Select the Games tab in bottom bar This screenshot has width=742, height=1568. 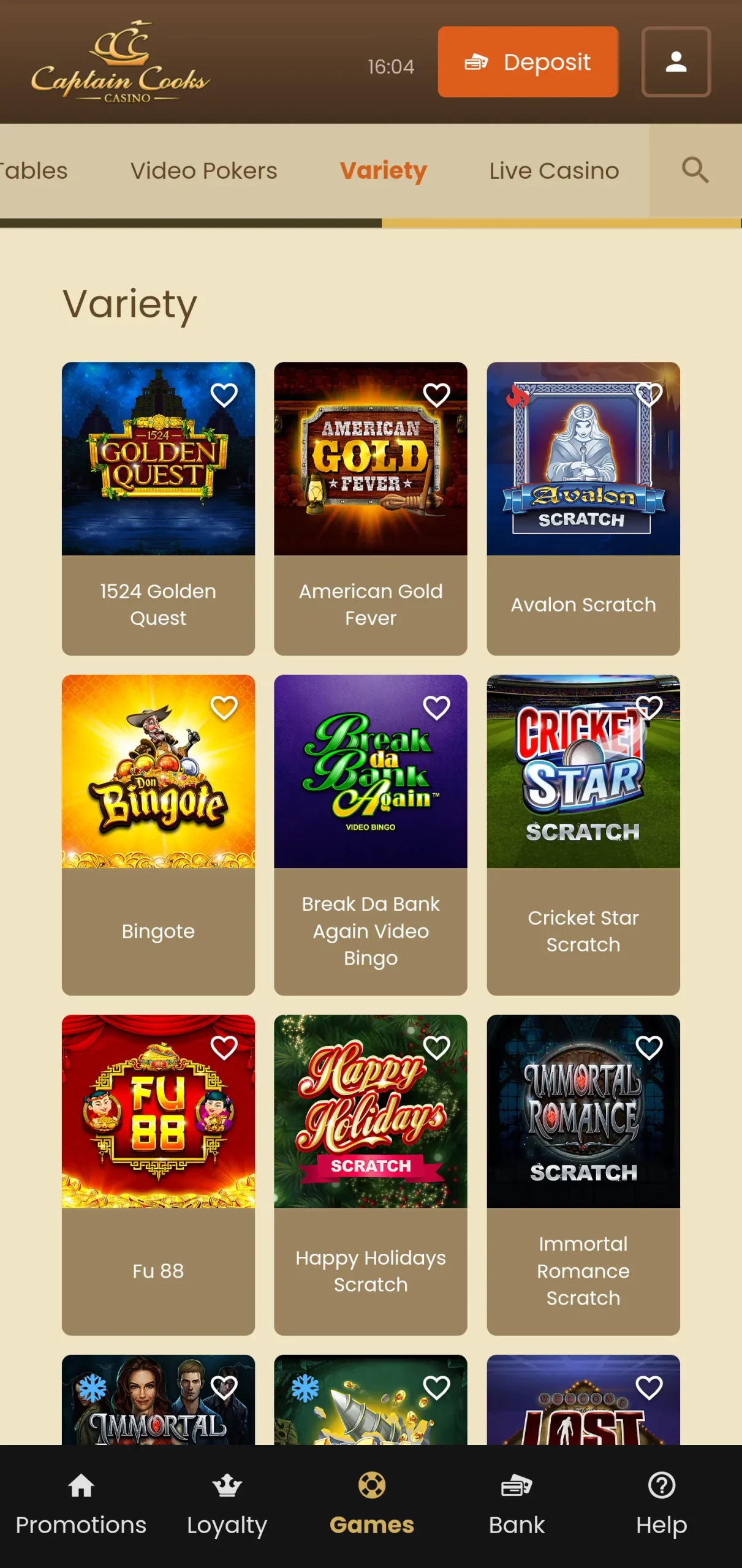click(x=372, y=1505)
